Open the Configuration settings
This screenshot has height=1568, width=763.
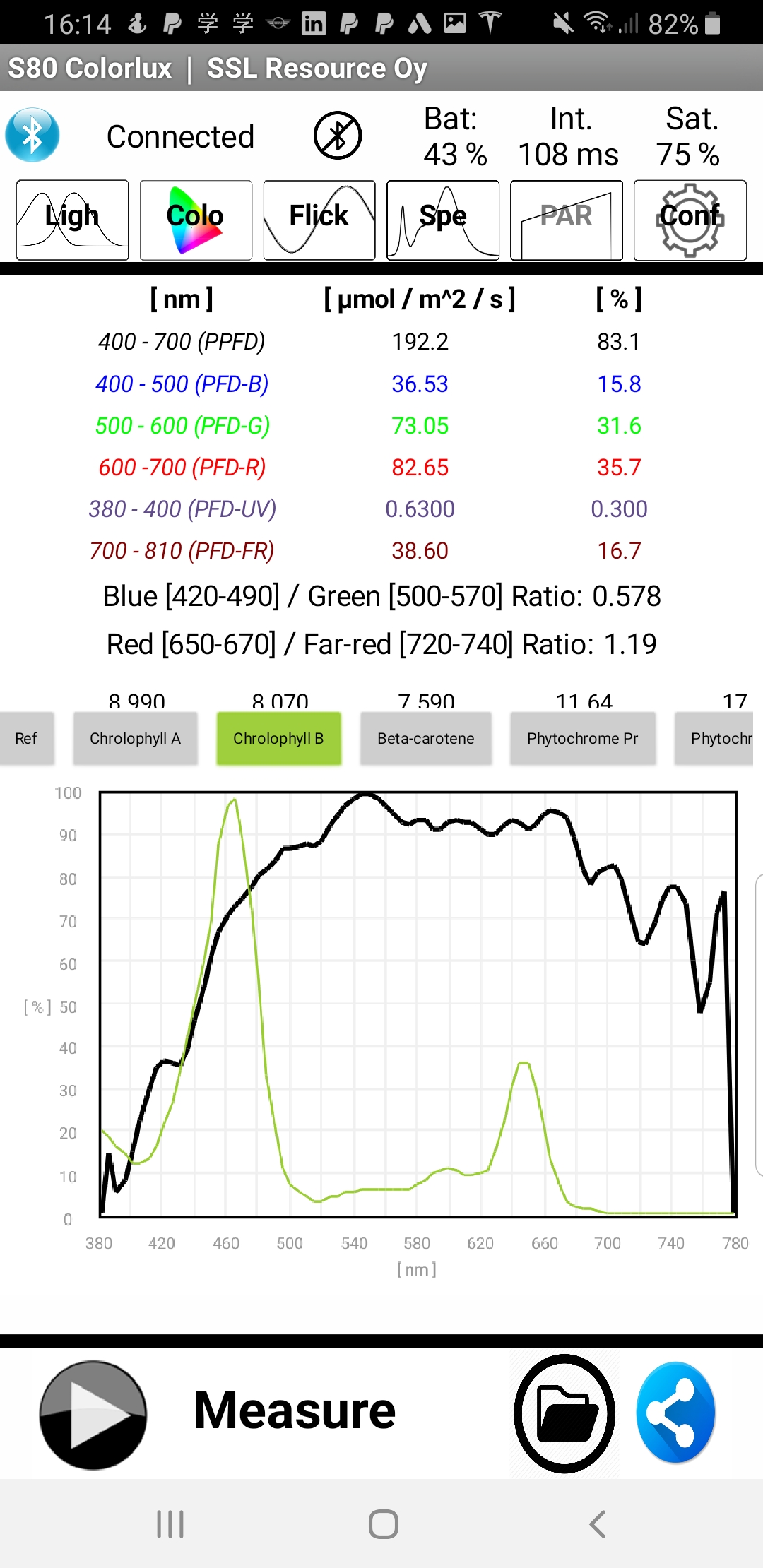pos(689,219)
